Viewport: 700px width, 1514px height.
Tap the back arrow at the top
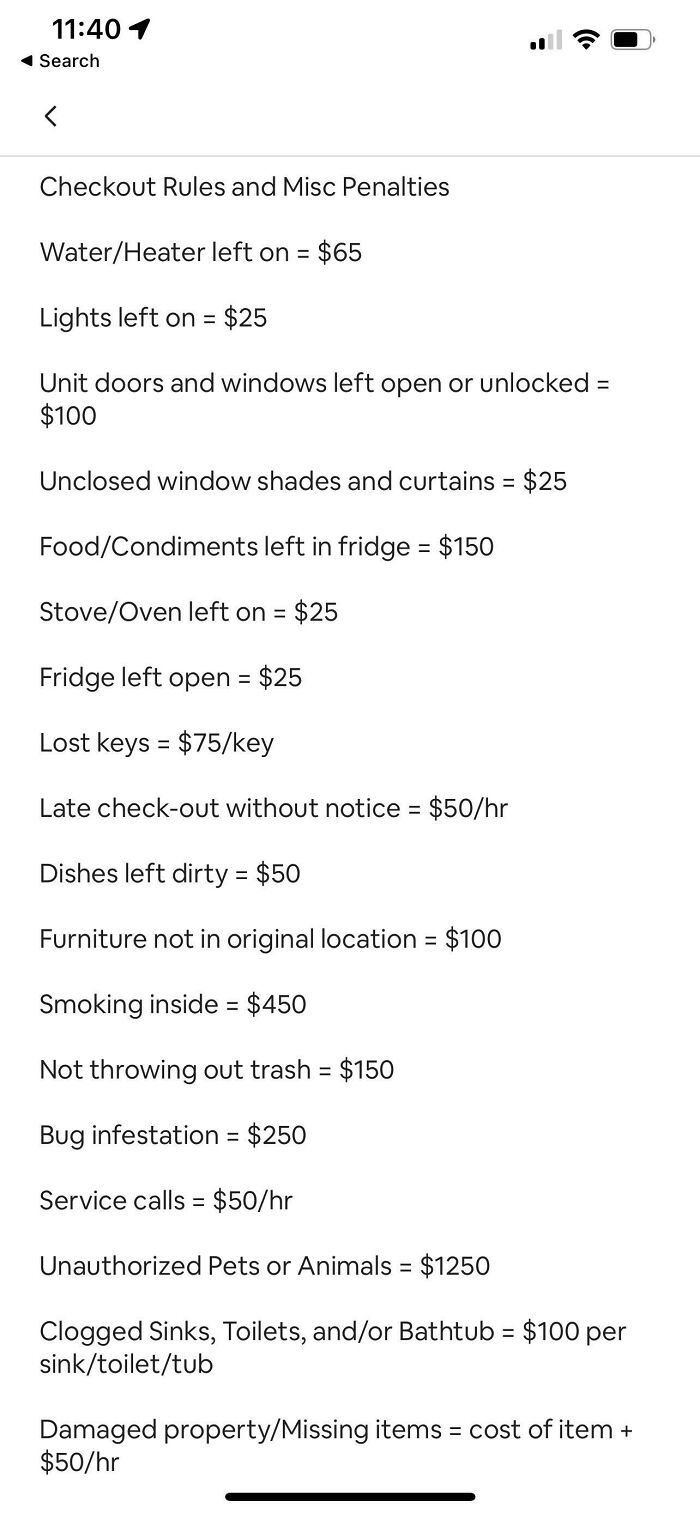pyautogui.click(x=50, y=116)
